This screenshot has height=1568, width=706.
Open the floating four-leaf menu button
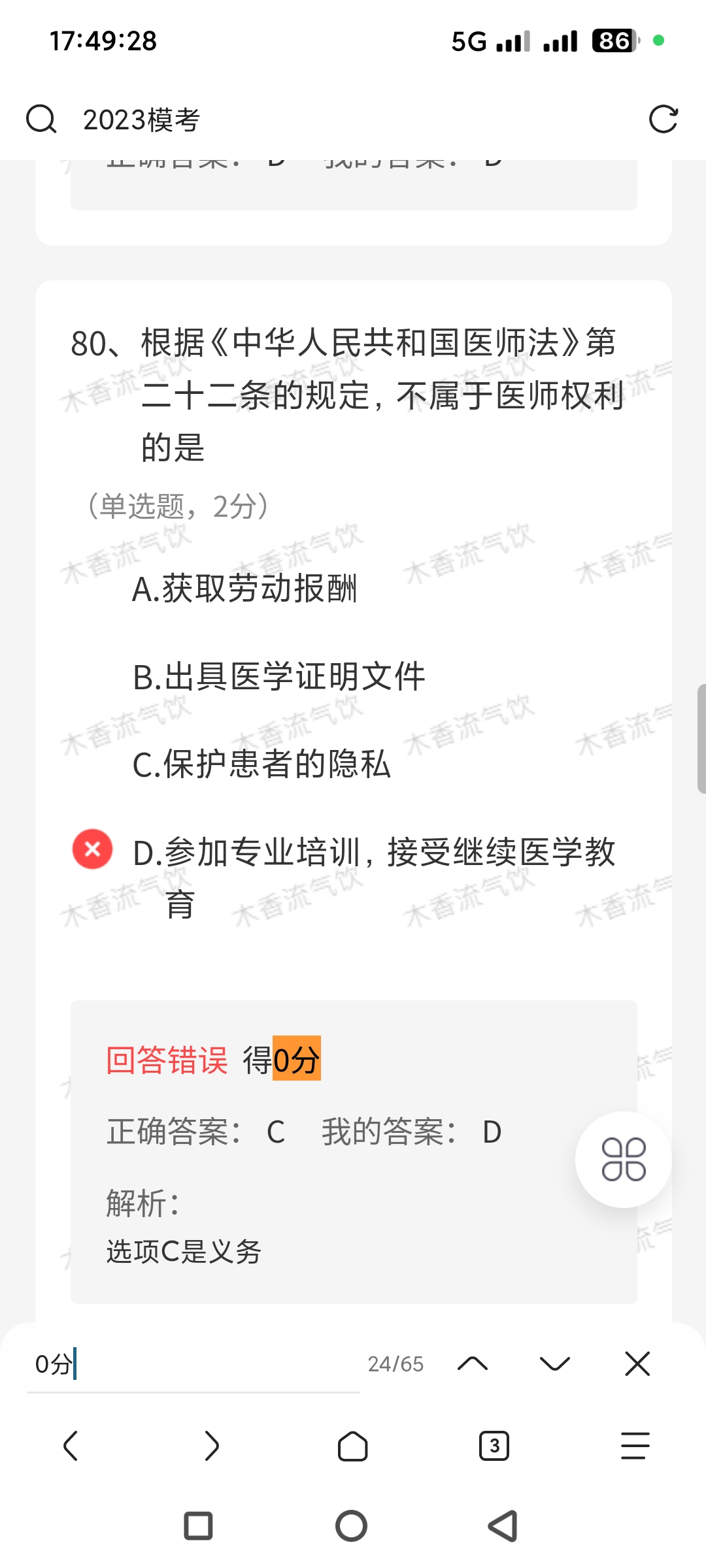point(623,1160)
